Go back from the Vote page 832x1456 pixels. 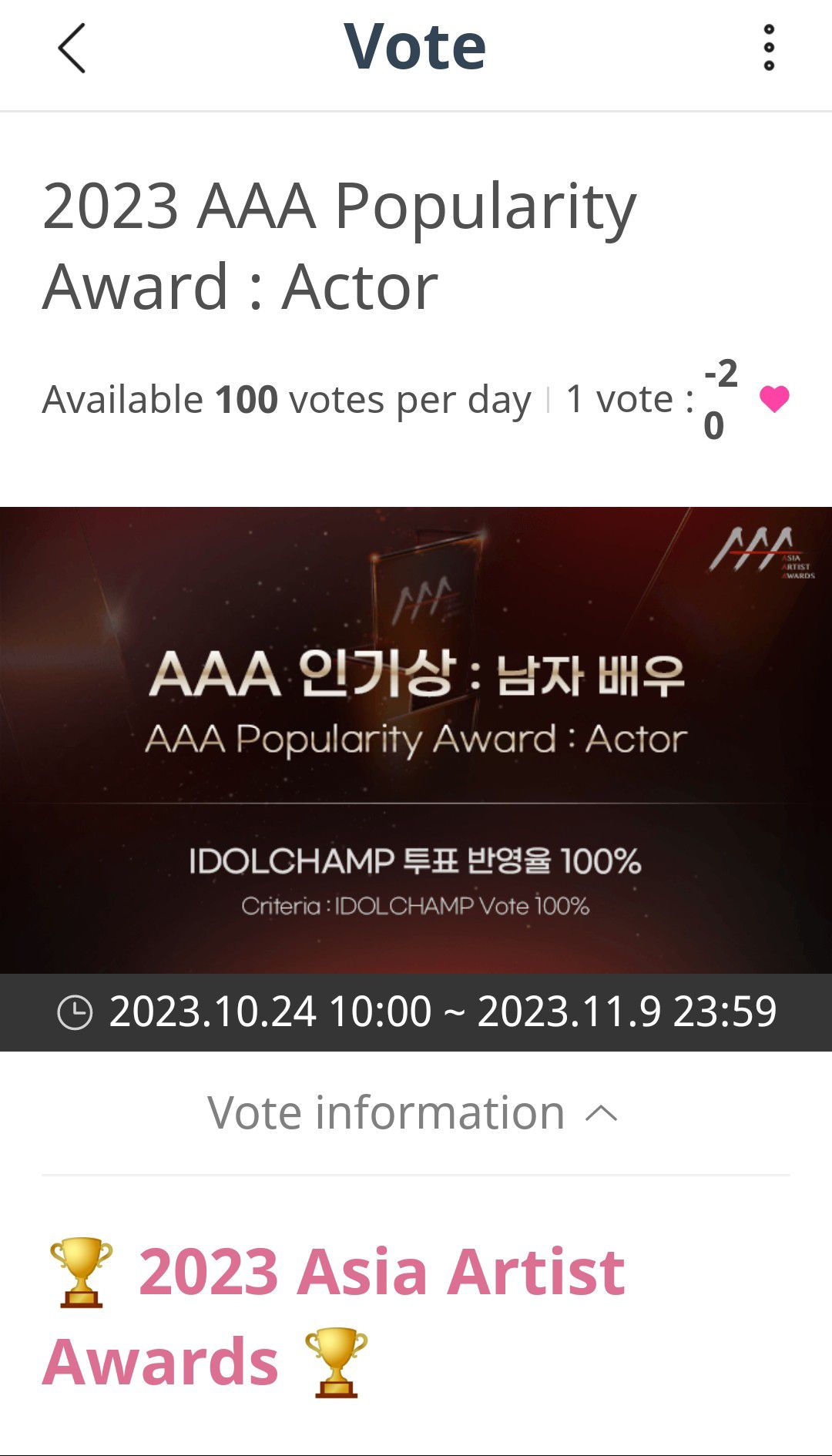pyautogui.click(x=72, y=49)
